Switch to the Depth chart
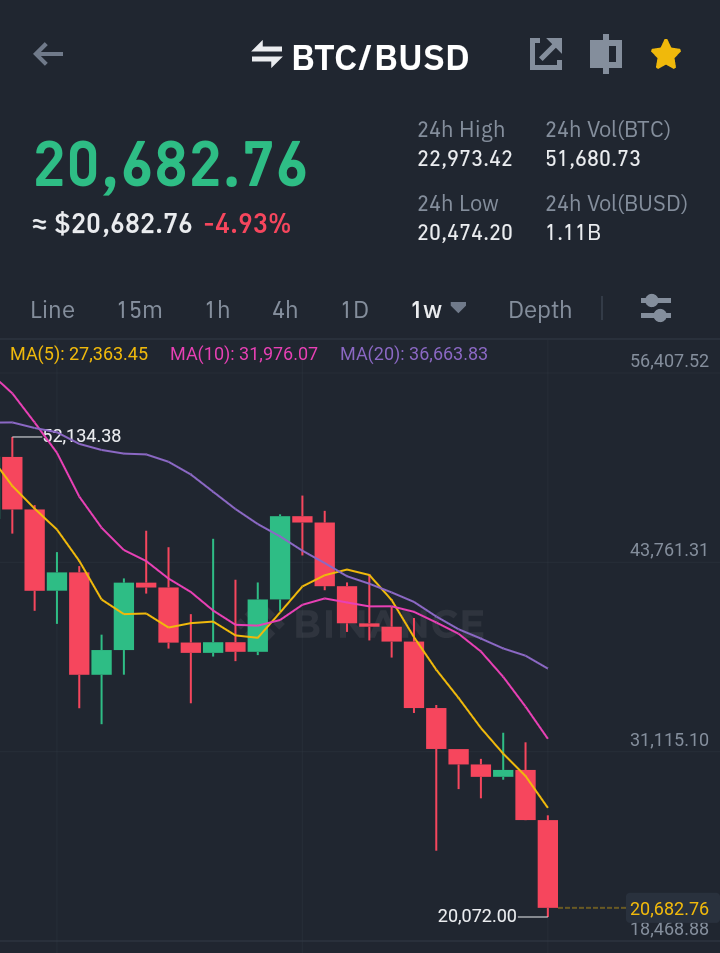 pyautogui.click(x=540, y=310)
